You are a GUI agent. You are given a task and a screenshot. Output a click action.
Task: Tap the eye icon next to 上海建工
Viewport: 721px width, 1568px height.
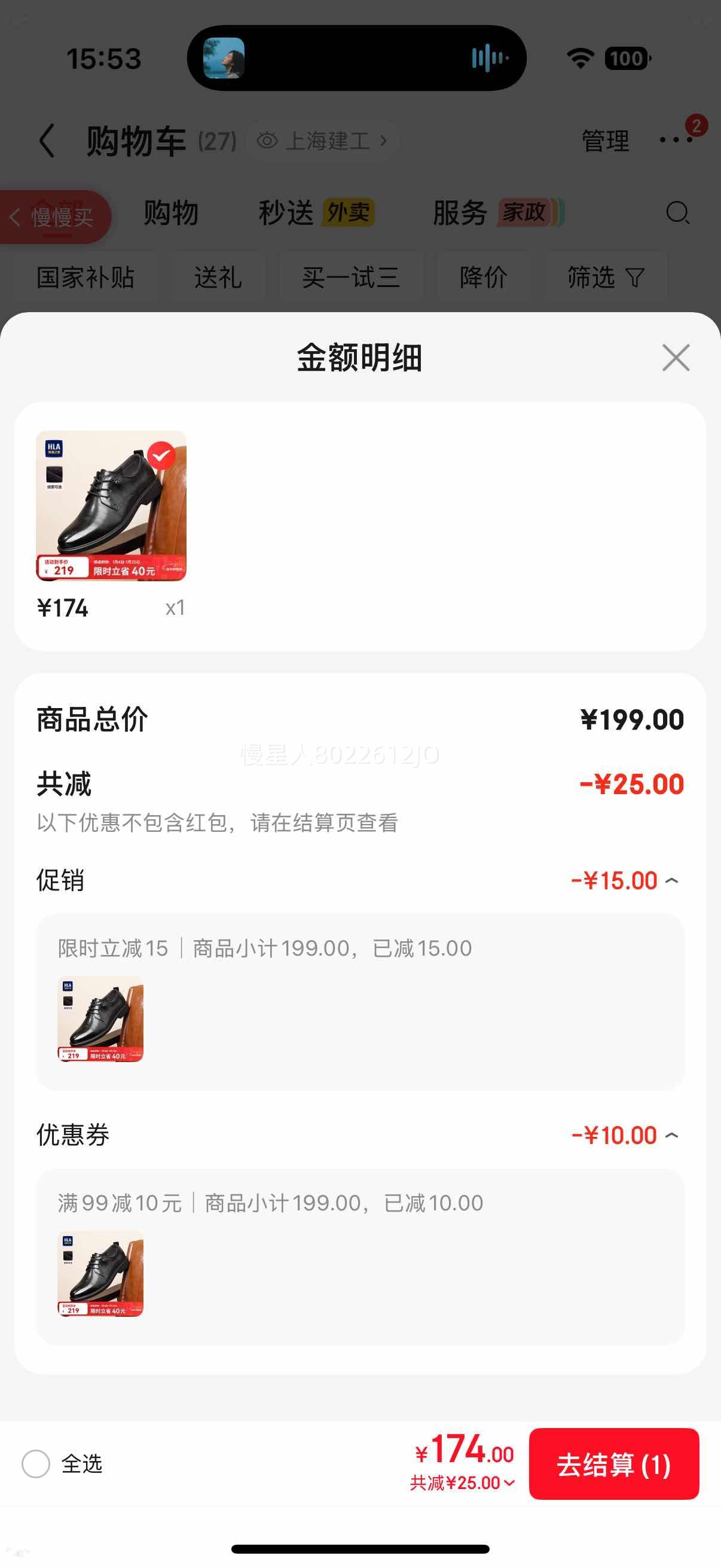tap(268, 141)
